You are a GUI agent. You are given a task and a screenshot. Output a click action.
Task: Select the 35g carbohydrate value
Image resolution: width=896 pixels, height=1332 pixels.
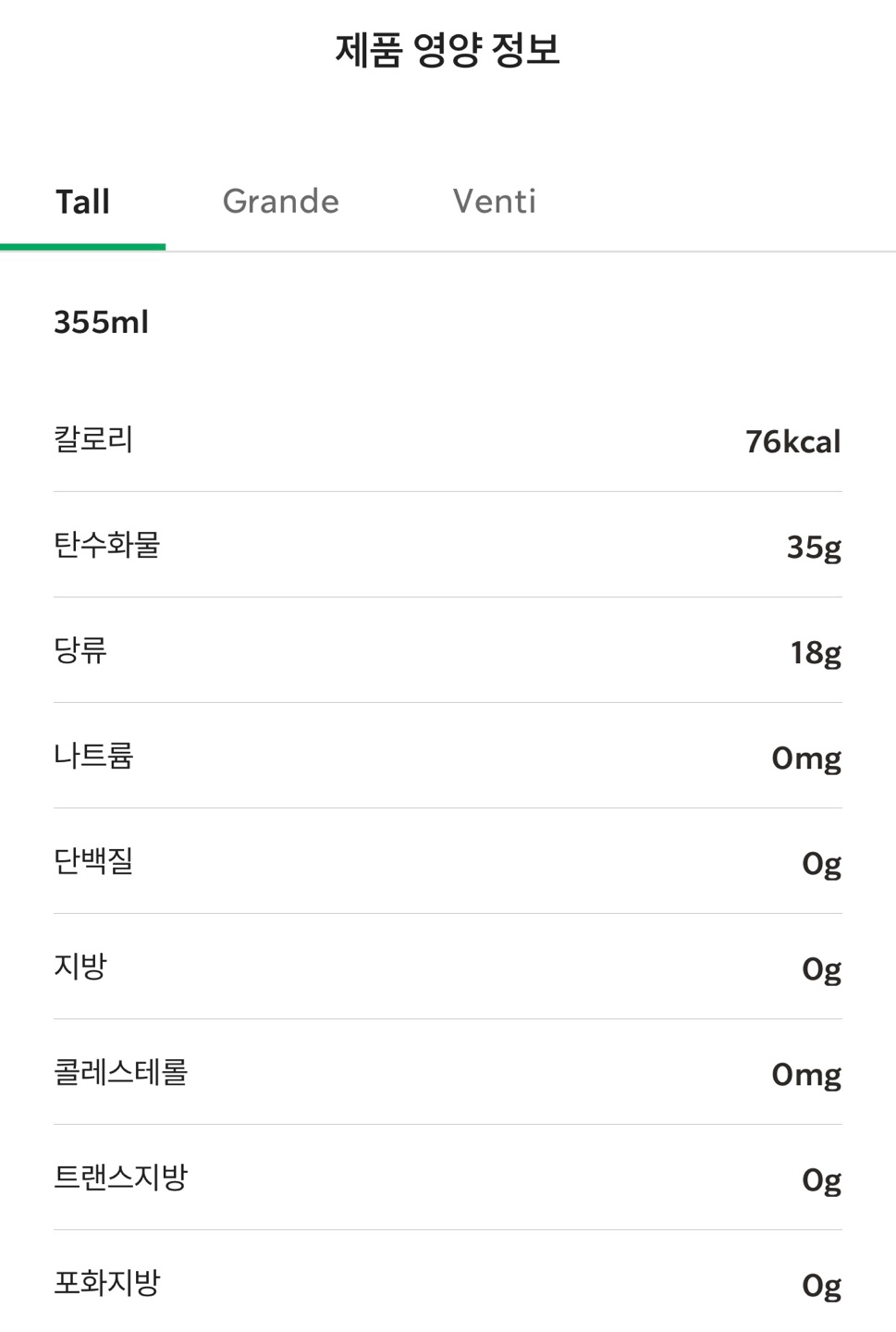point(815,547)
